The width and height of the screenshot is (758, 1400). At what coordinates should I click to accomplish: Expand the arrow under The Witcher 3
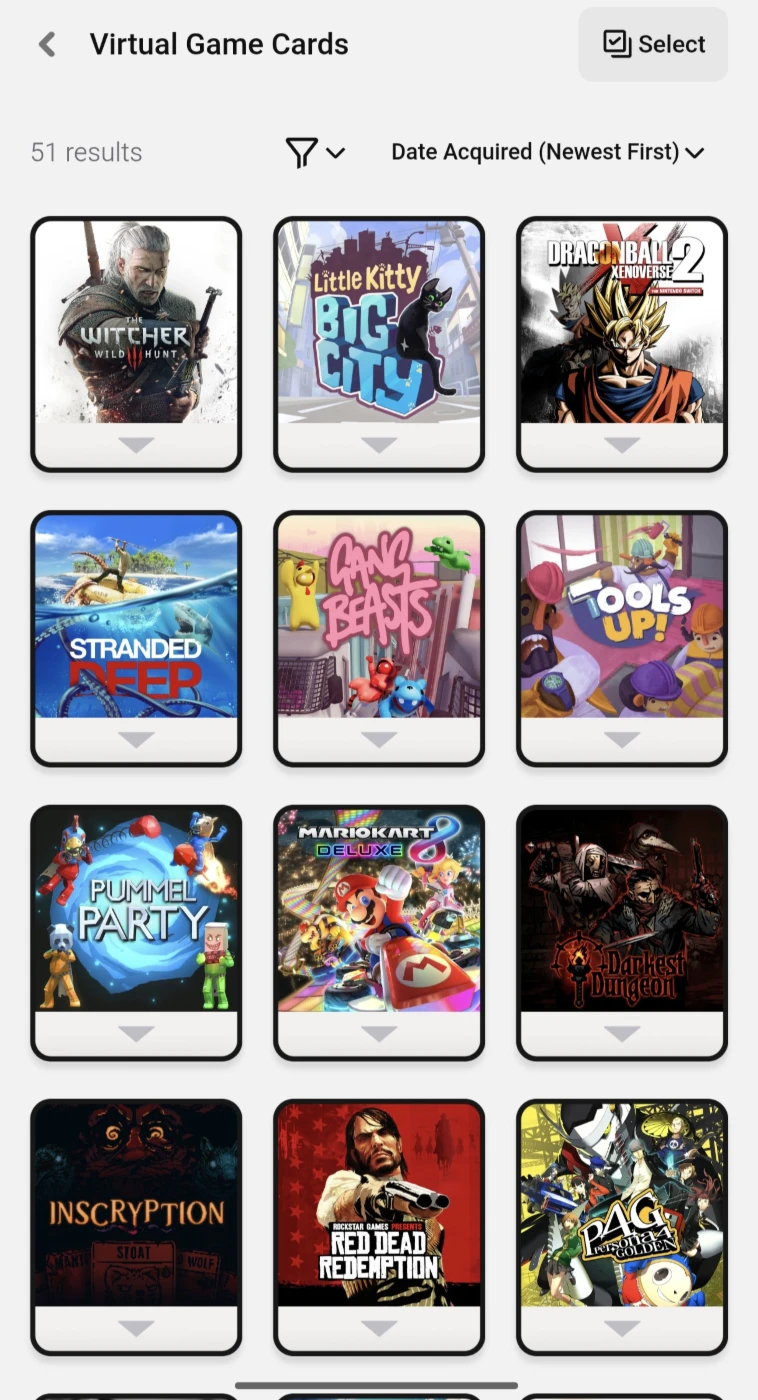(136, 445)
